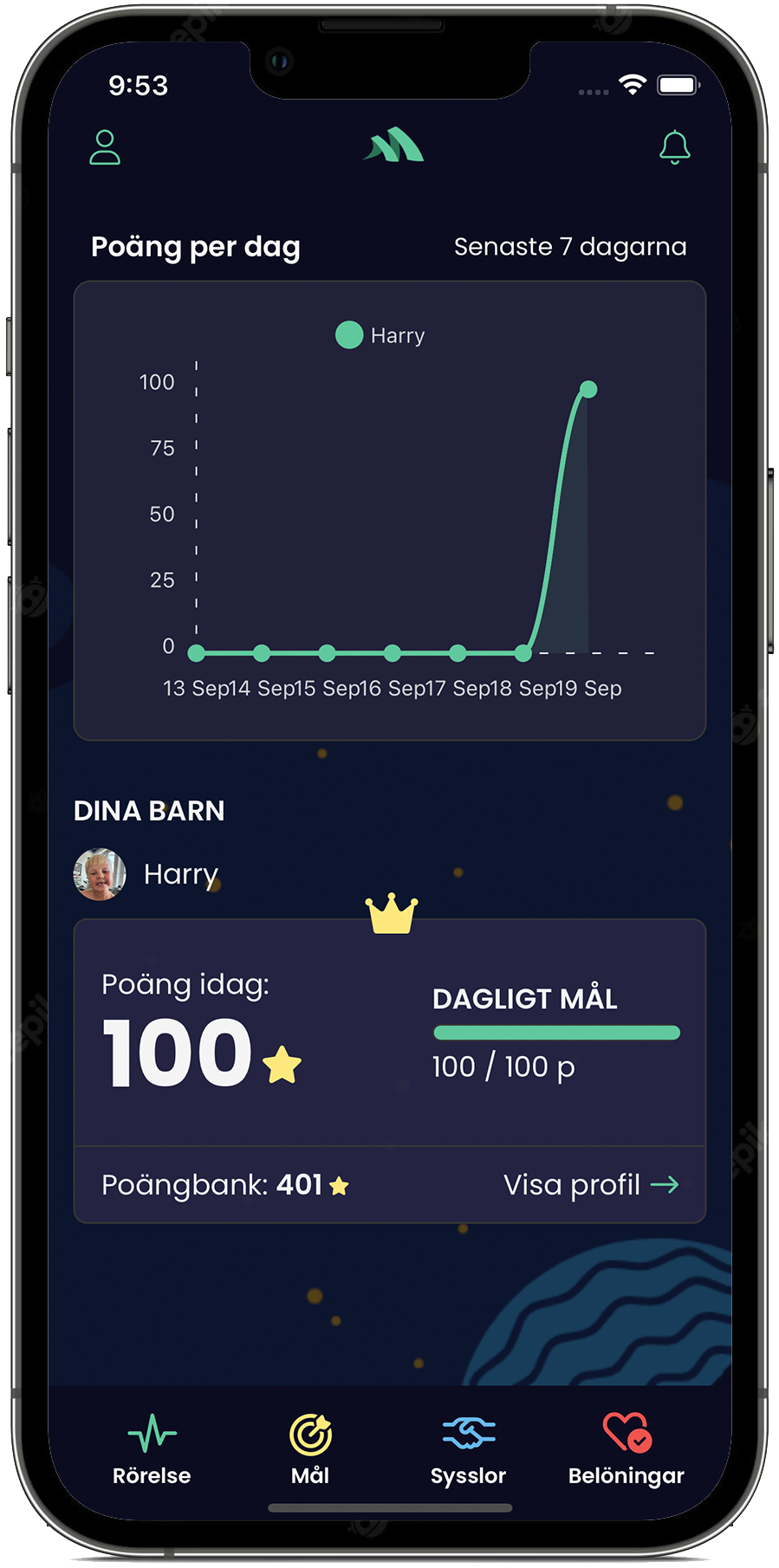Viewport: 779px width, 1568px height.
Task: Open the Belöningar tab
Action: pos(626,1448)
